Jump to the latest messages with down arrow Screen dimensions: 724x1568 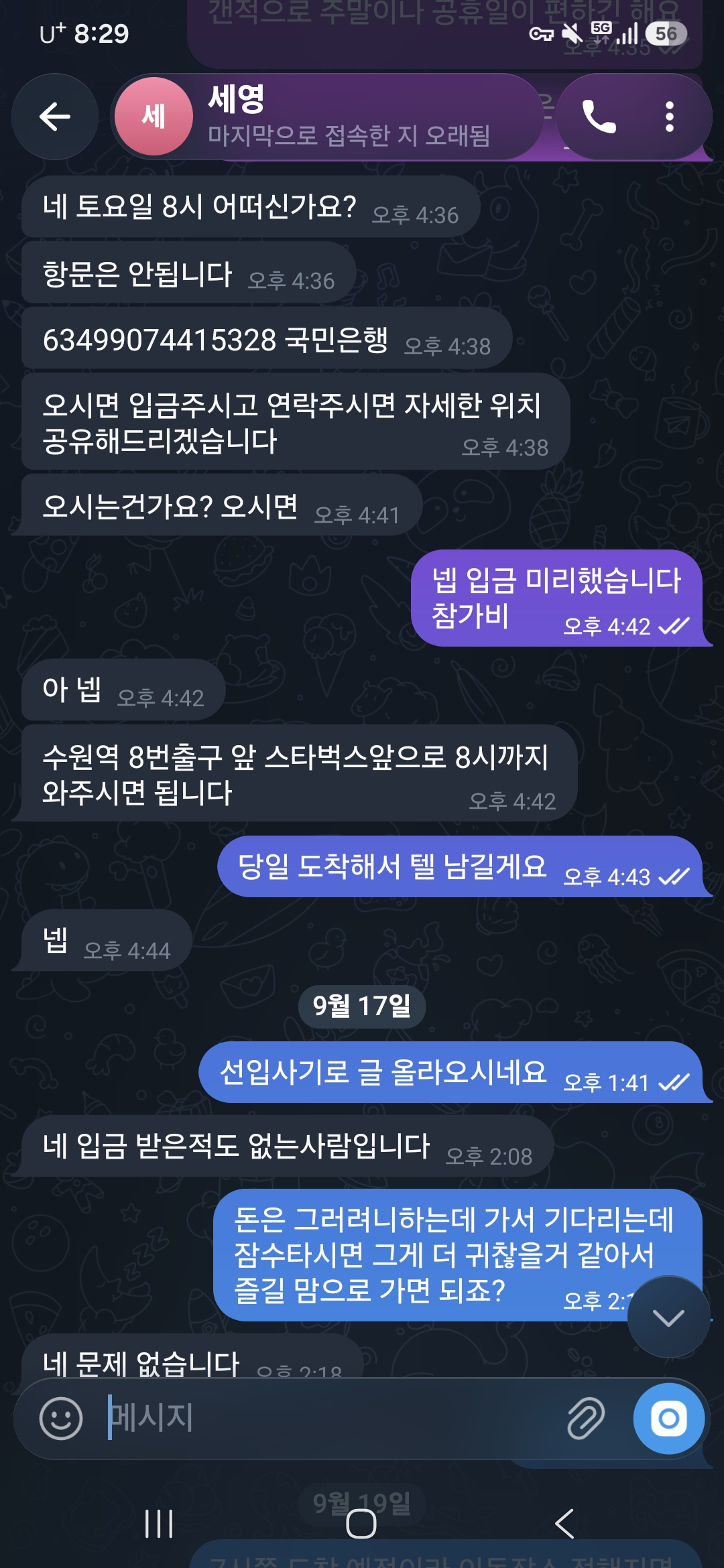668,1317
